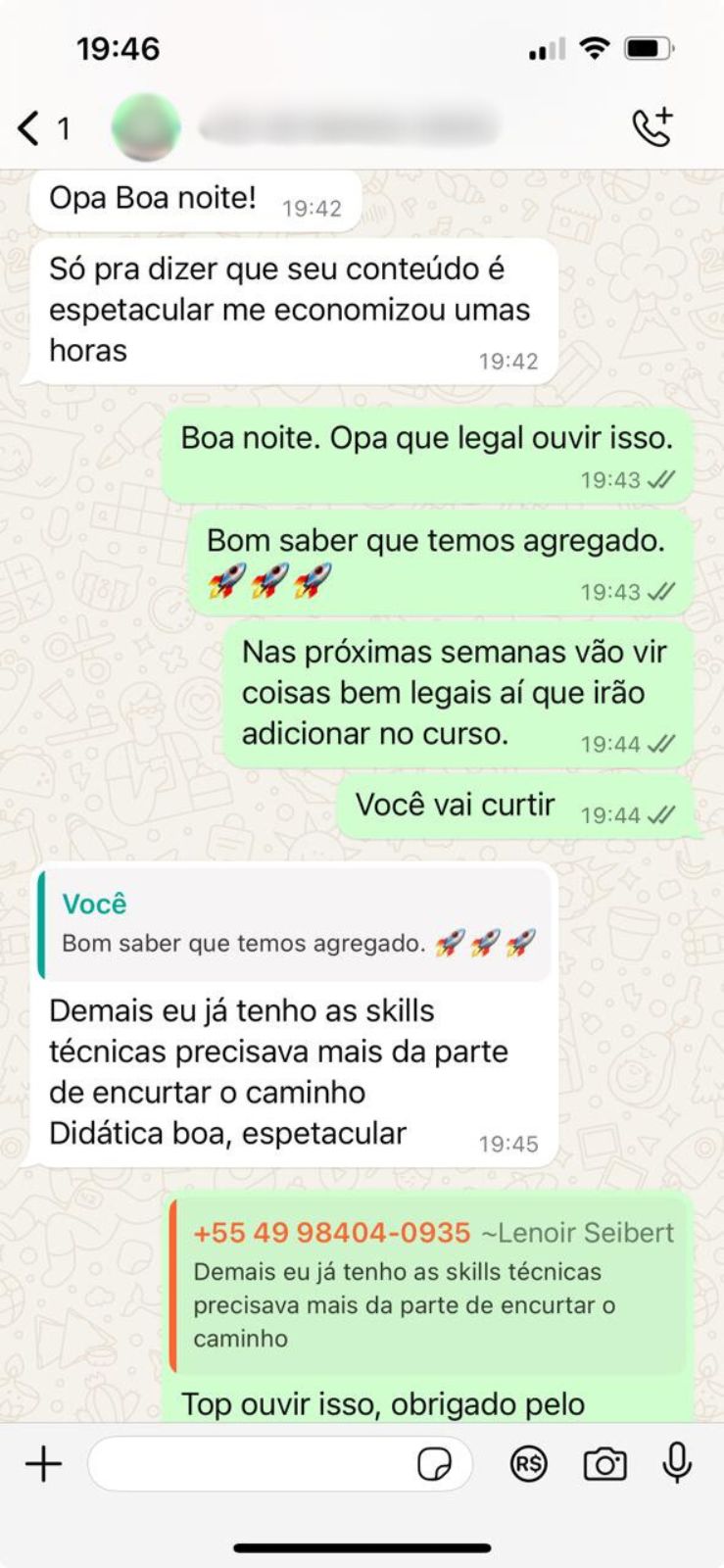Open the R$ payment option
The image size is (724, 1568).
pos(528,1465)
